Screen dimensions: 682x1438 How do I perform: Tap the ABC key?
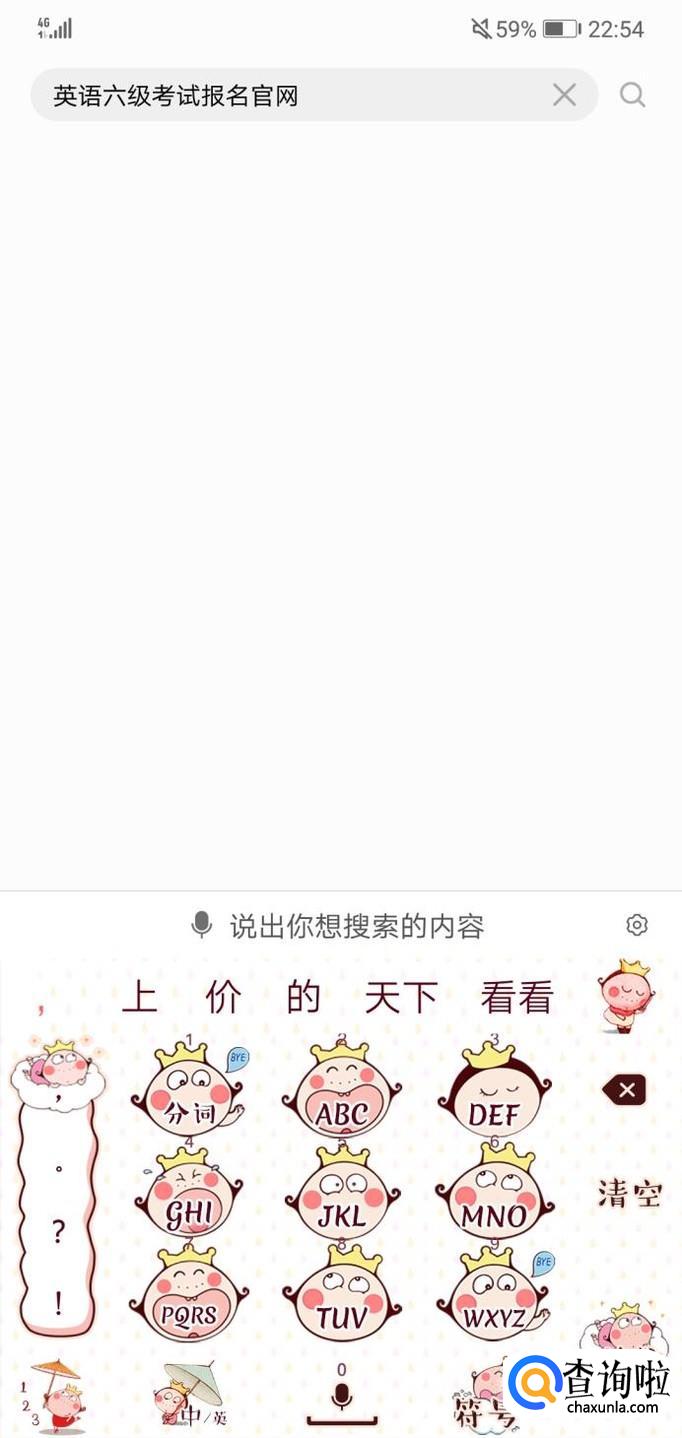click(342, 1098)
